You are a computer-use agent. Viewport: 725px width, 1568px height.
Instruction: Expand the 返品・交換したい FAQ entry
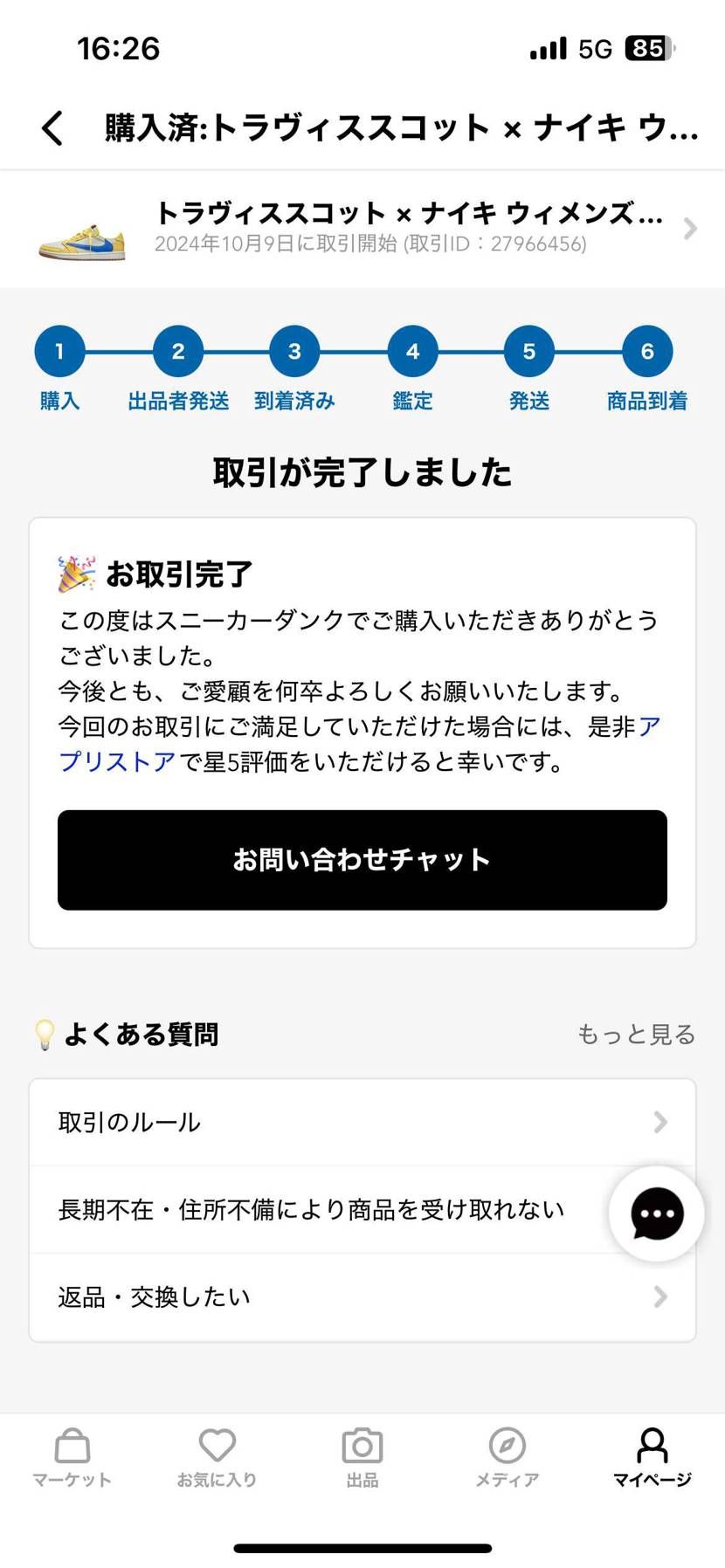(362, 1297)
